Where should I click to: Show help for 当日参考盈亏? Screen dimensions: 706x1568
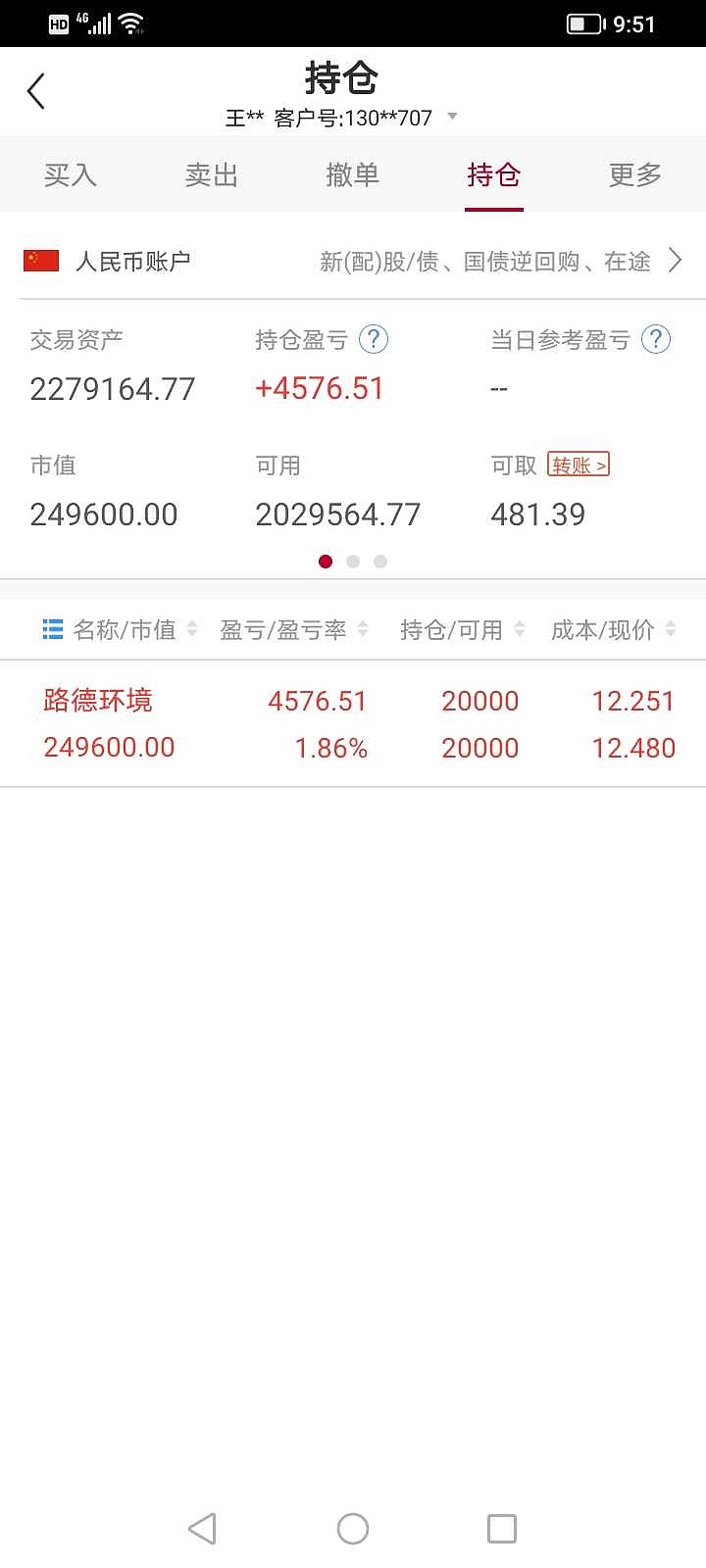pyautogui.click(x=656, y=339)
